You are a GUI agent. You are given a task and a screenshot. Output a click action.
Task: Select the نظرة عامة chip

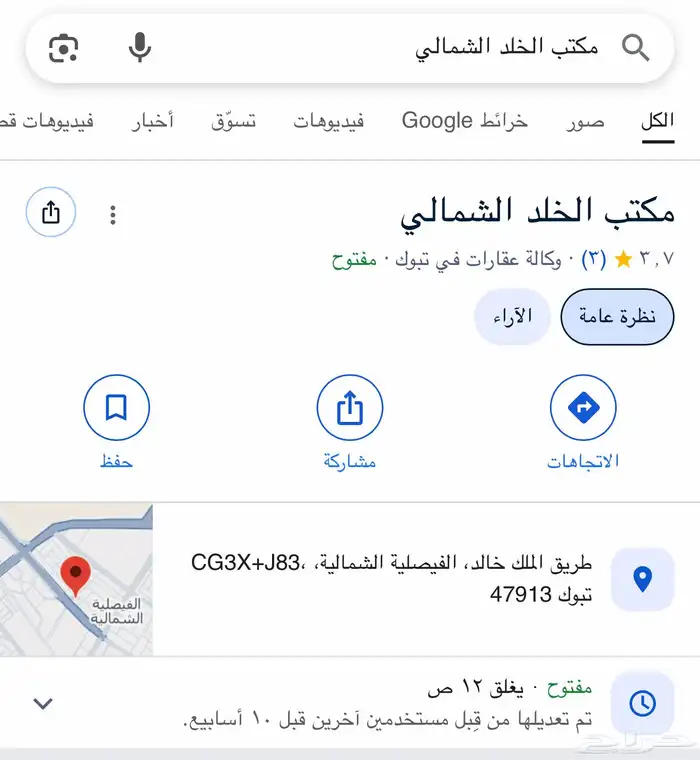point(617,317)
